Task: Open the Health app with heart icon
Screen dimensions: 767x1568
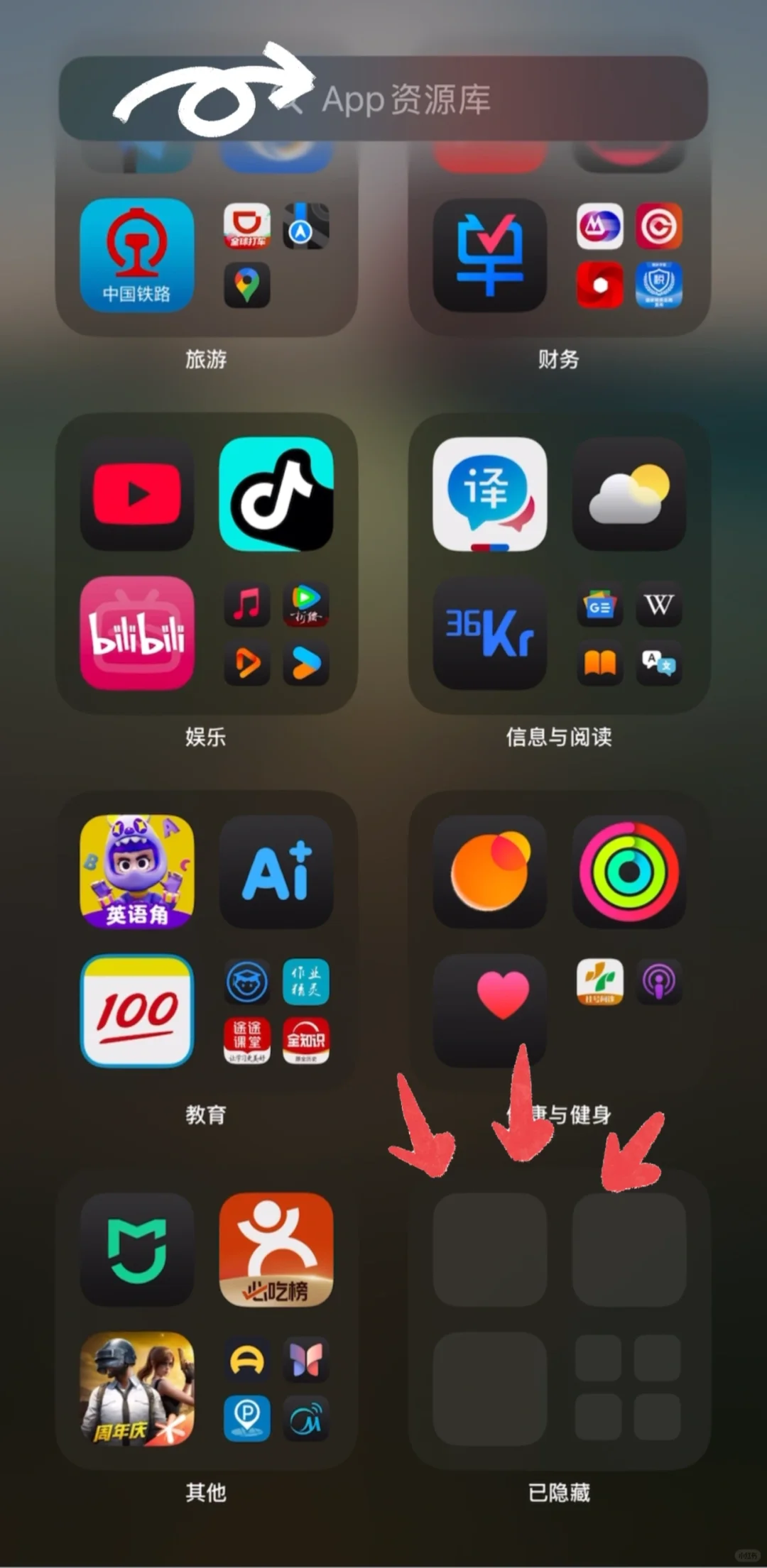Action: [490, 1011]
